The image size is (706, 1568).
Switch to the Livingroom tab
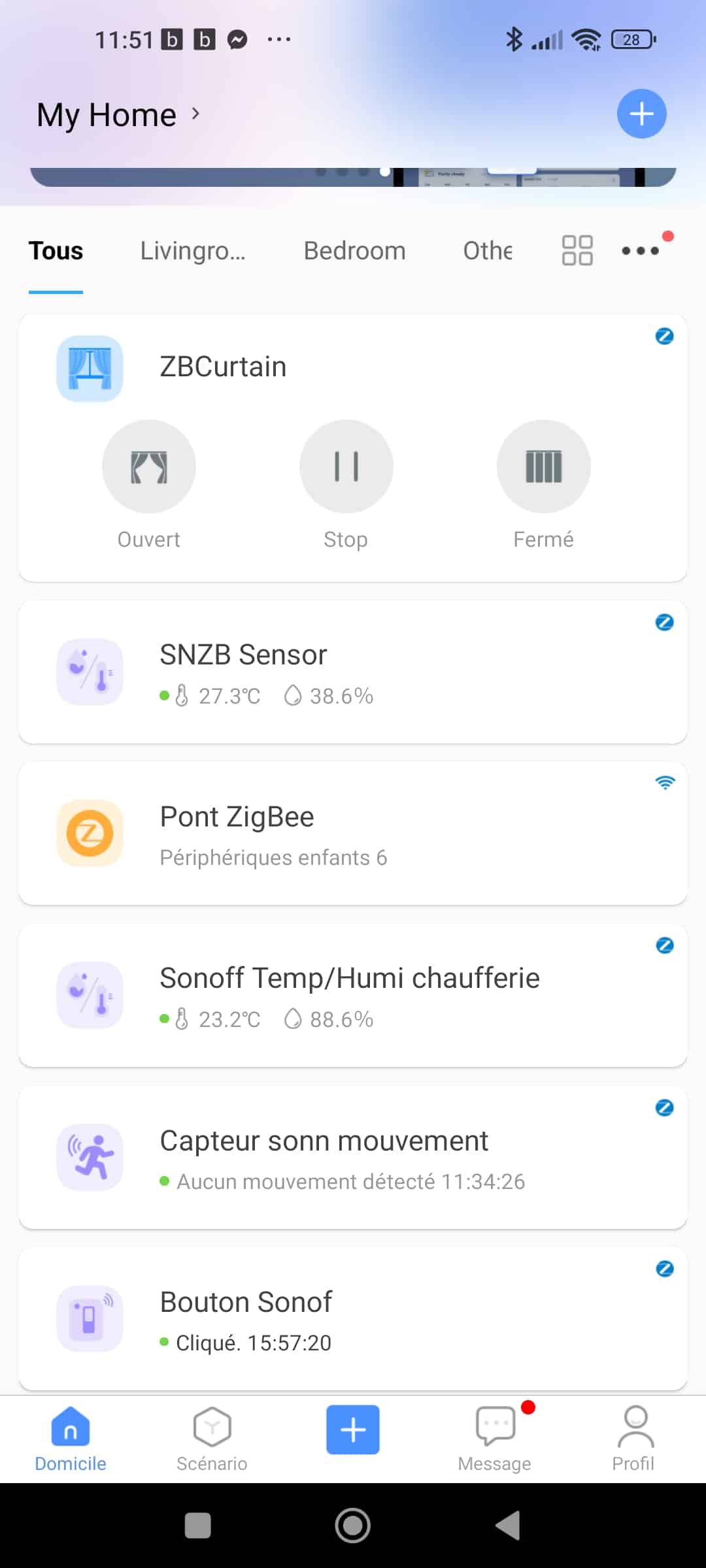pyautogui.click(x=193, y=251)
